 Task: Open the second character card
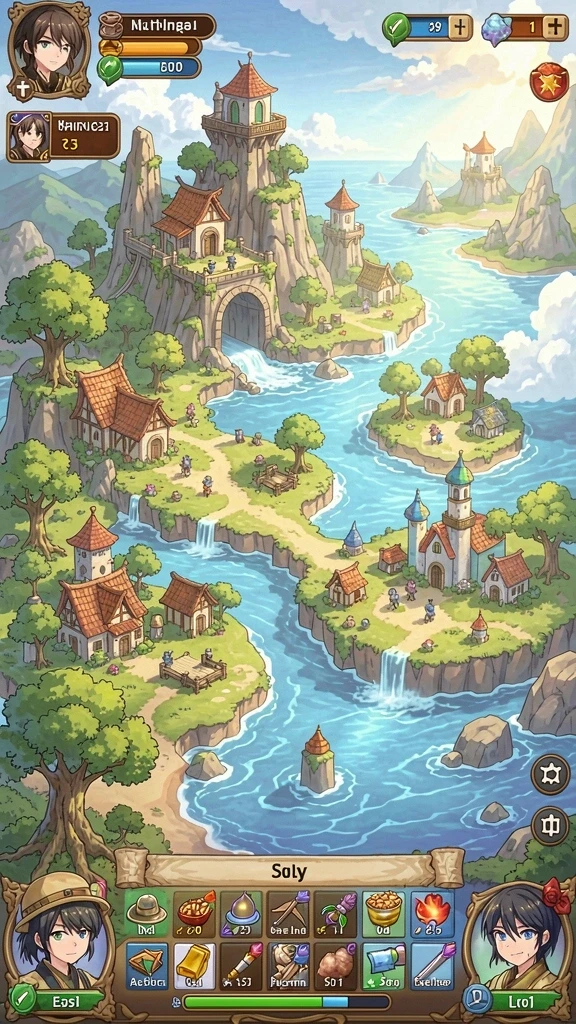point(63,136)
